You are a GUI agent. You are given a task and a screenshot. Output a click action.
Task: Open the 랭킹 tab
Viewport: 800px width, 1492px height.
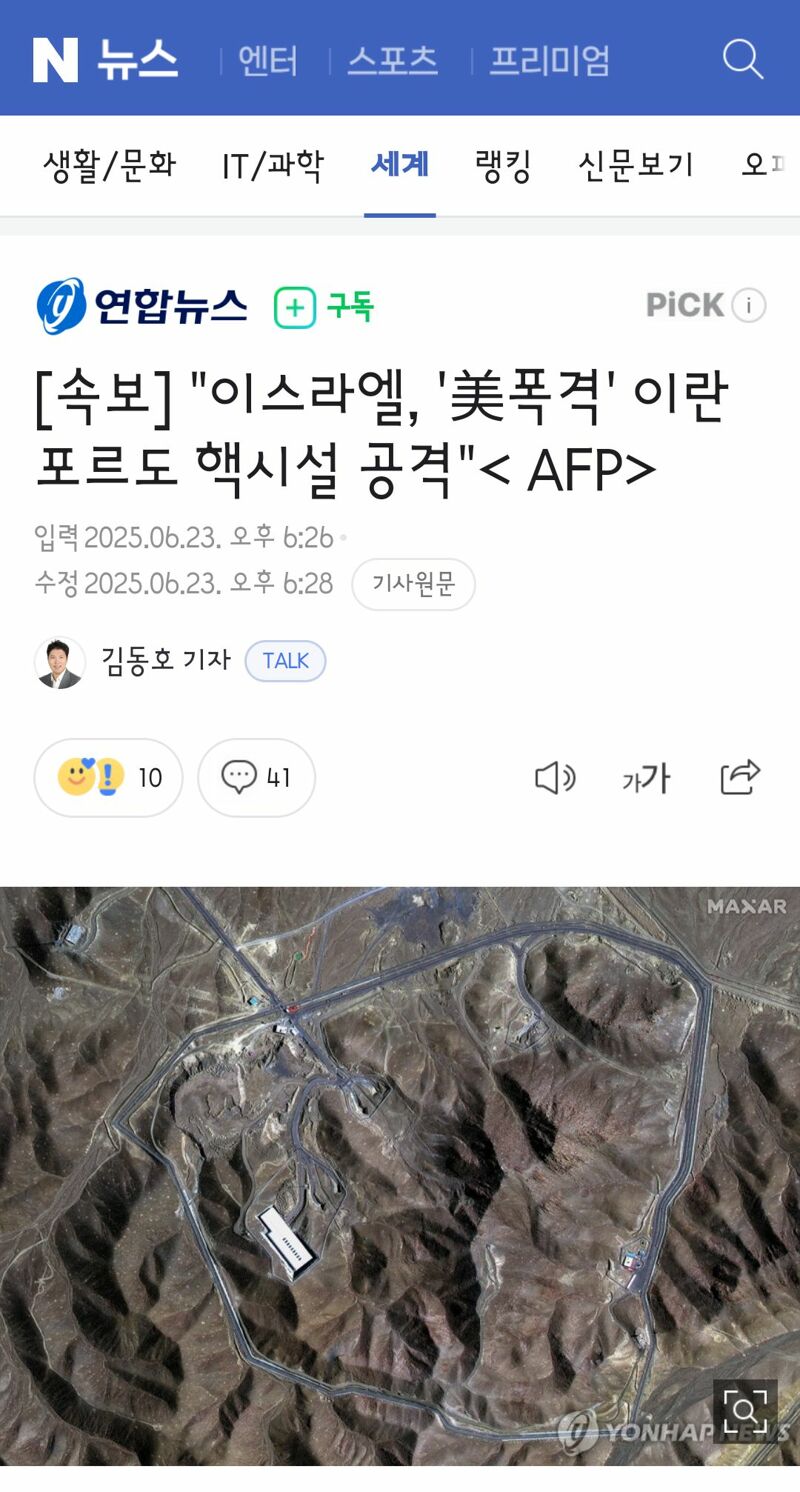point(503,165)
